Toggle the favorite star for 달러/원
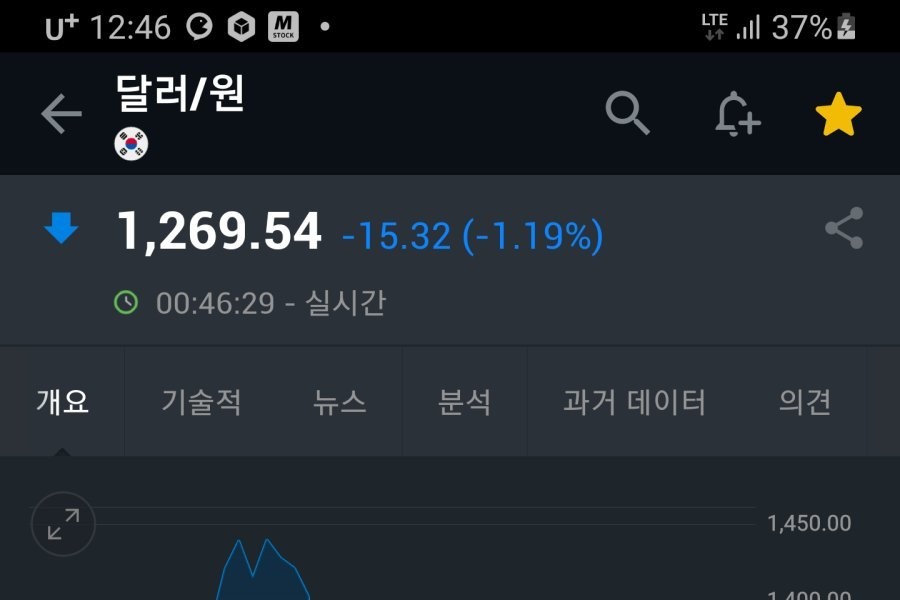 click(x=838, y=116)
